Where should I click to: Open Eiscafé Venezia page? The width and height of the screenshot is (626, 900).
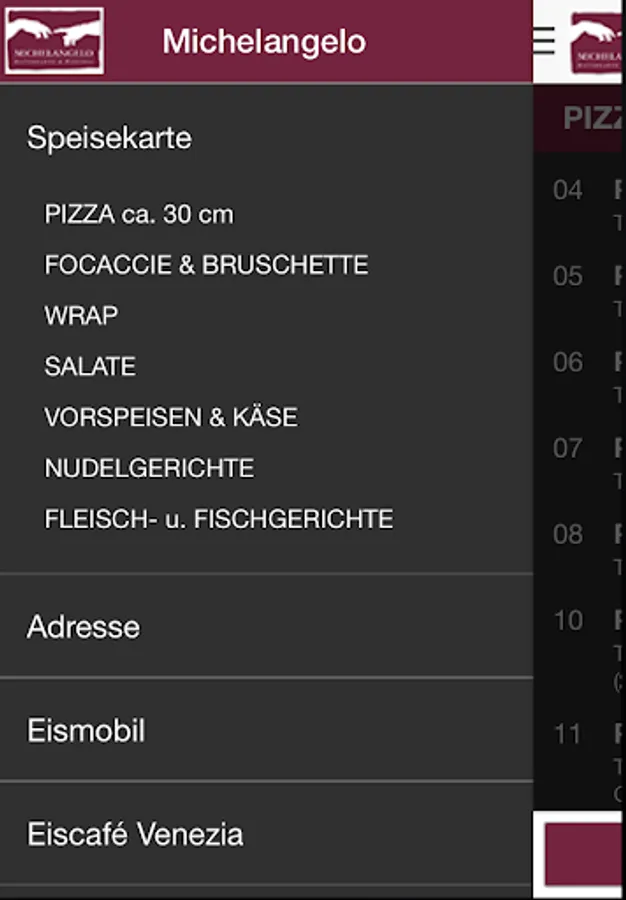pyautogui.click(x=266, y=834)
